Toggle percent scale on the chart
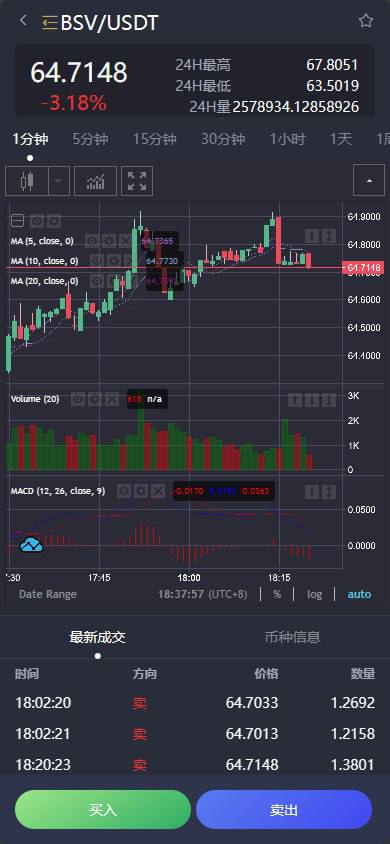The width and height of the screenshot is (390, 844). pos(277,594)
